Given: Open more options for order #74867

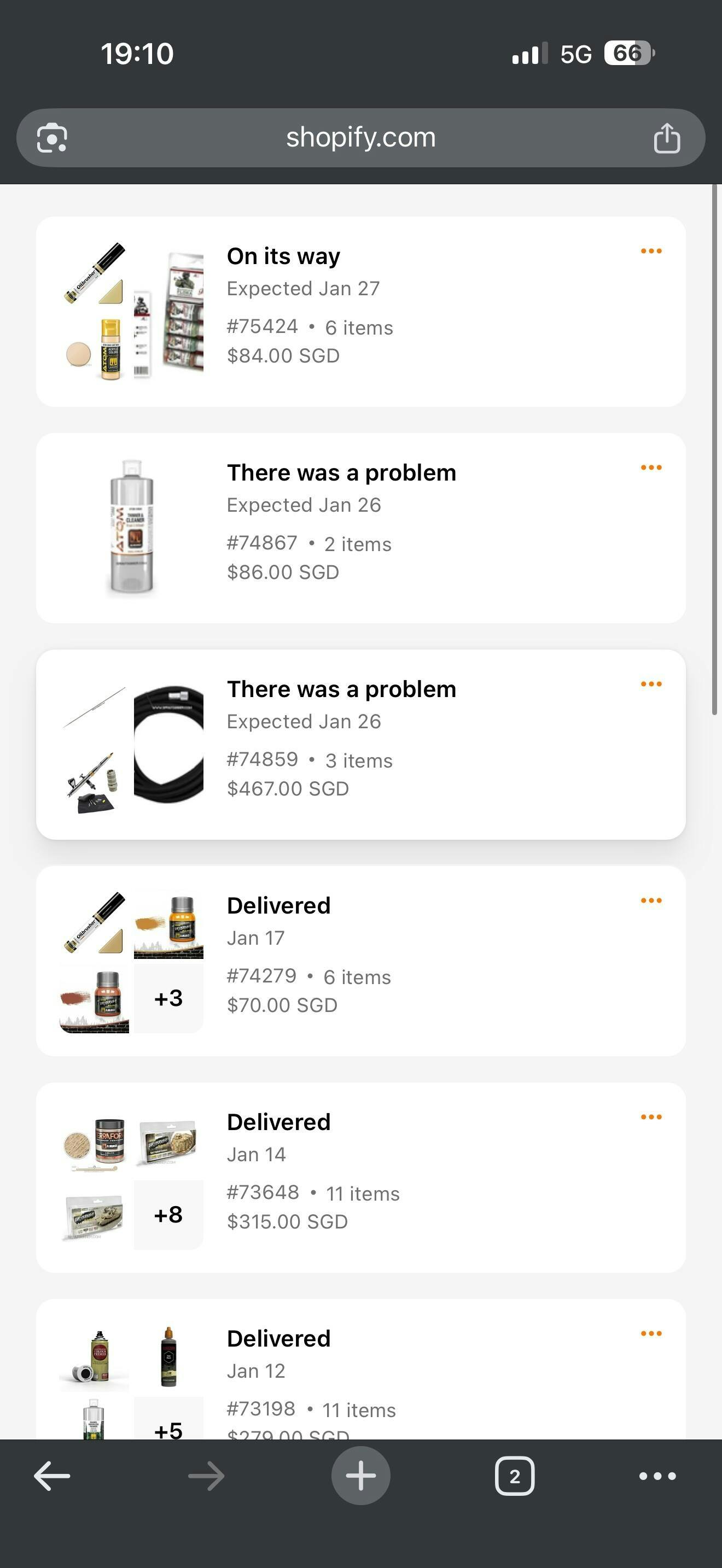Looking at the screenshot, I should point(651,467).
